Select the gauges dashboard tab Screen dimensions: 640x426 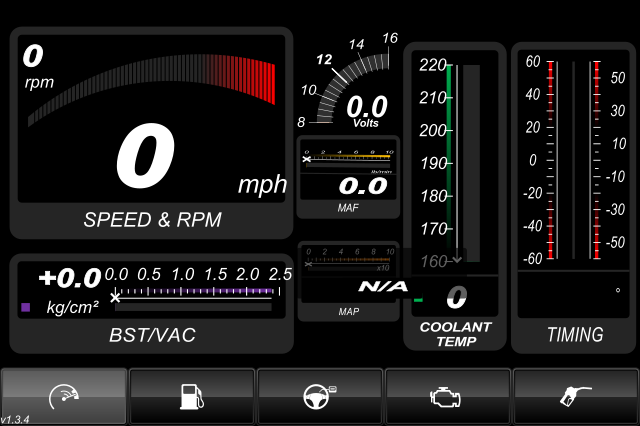click(x=64, y=396)
